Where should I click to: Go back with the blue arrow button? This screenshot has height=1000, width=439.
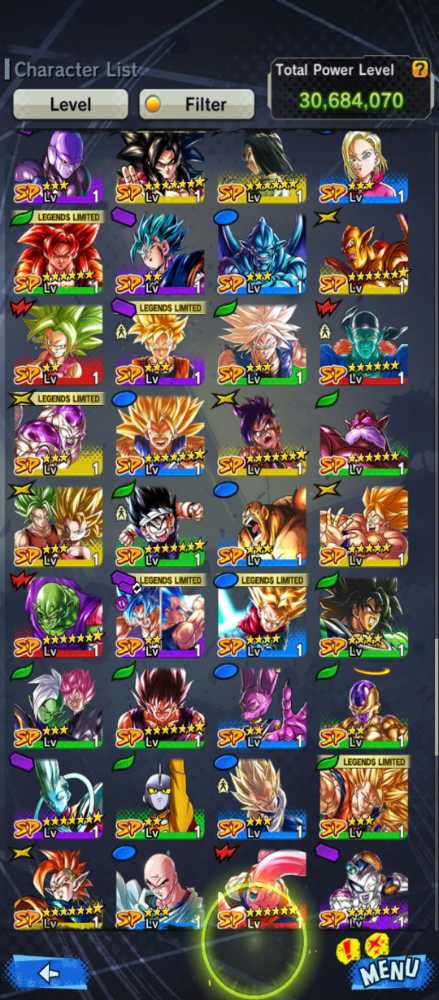pyautogui.click(x=49, y=973)
